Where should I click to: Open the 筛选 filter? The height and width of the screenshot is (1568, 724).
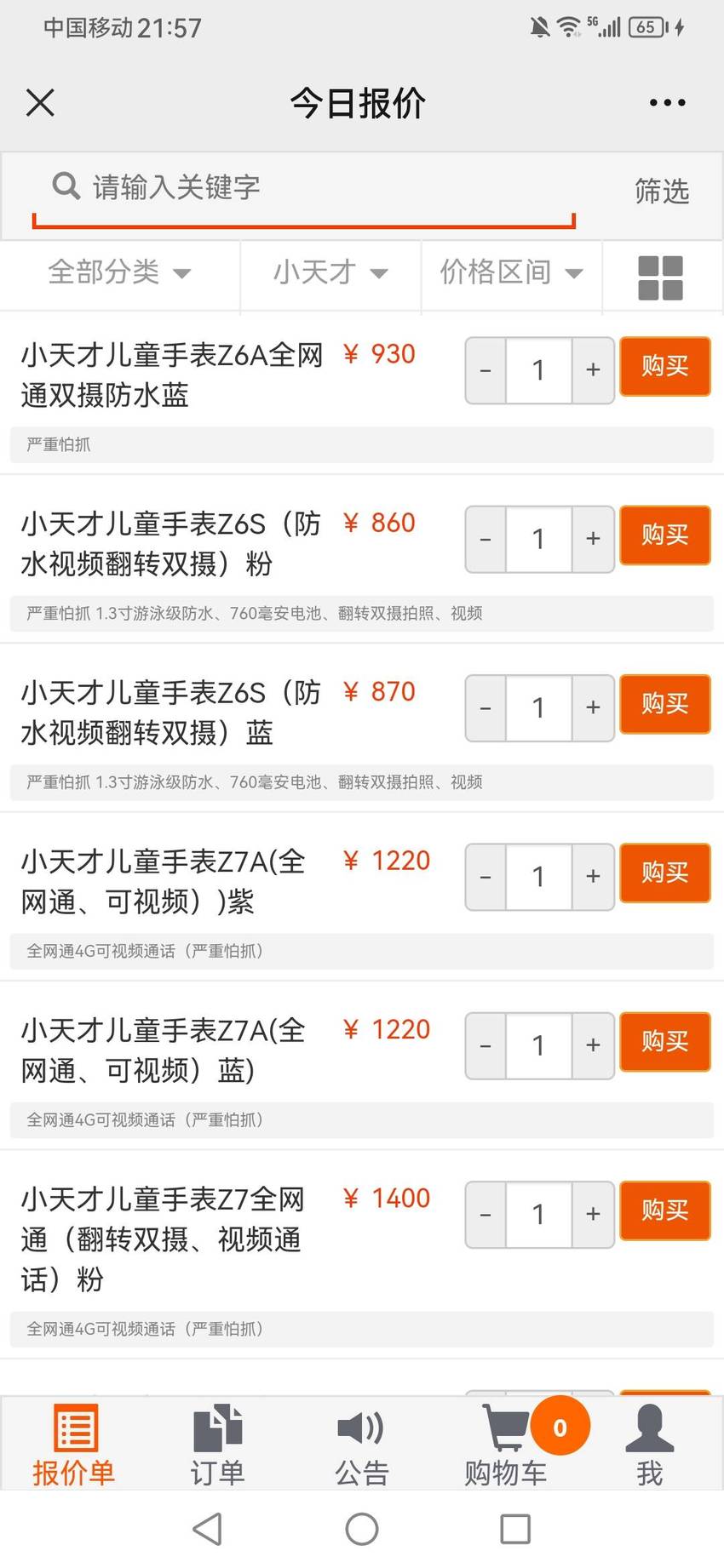point(661,190)
